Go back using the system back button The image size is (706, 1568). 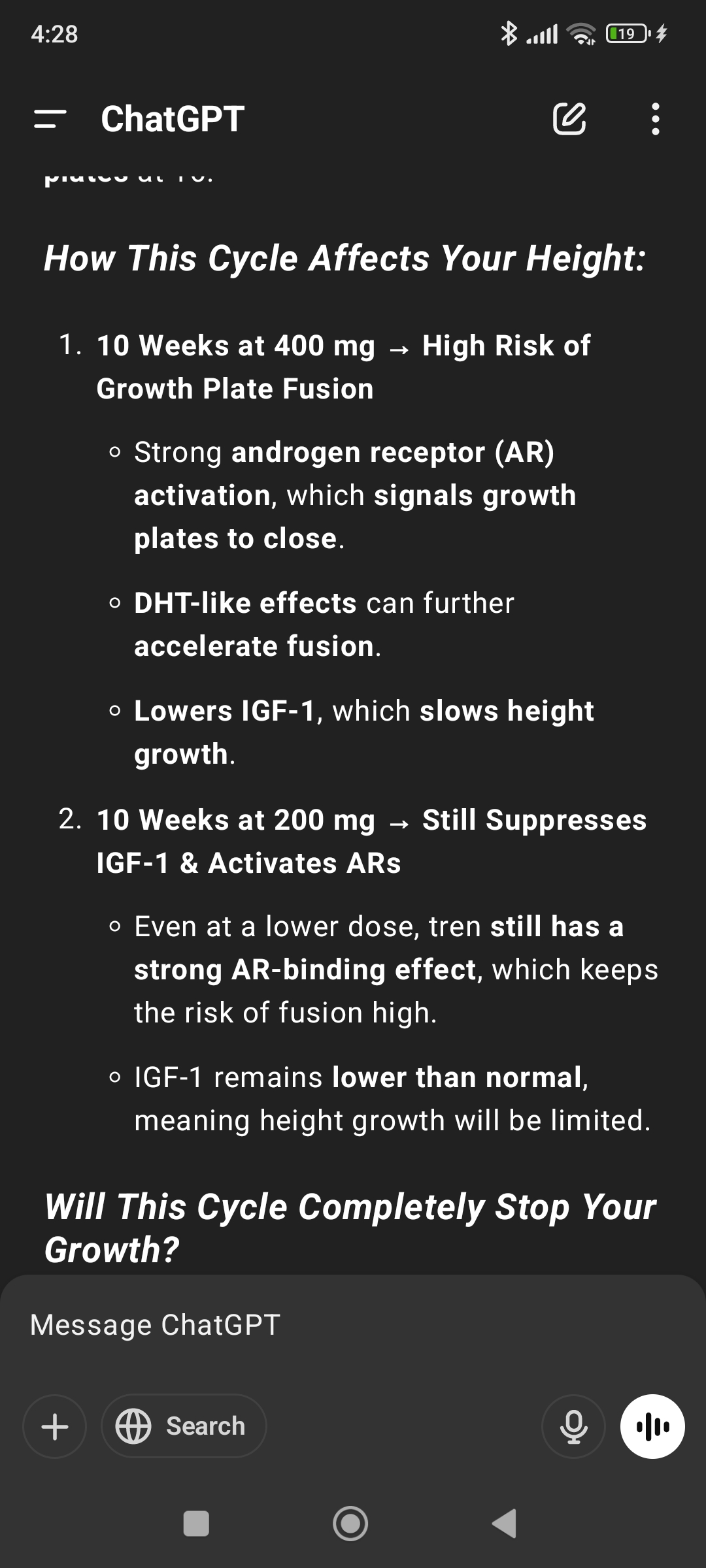[505, 1524]
